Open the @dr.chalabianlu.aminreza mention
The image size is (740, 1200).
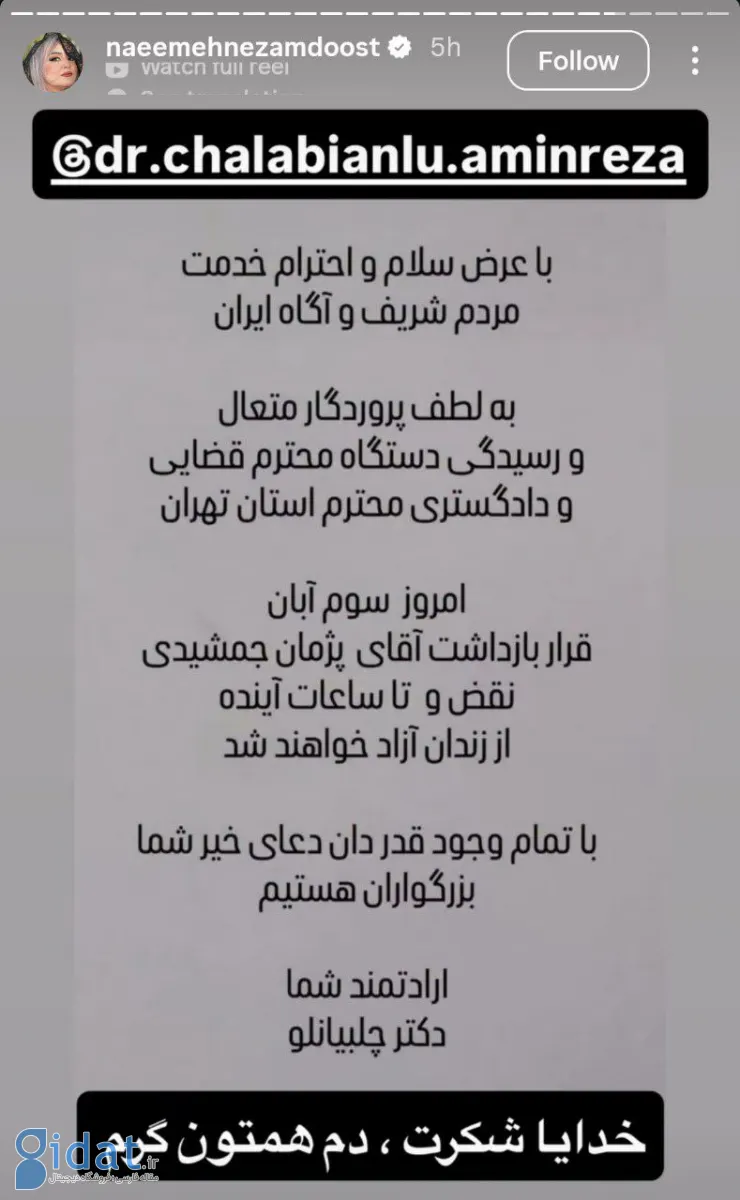tap(370, 154)
